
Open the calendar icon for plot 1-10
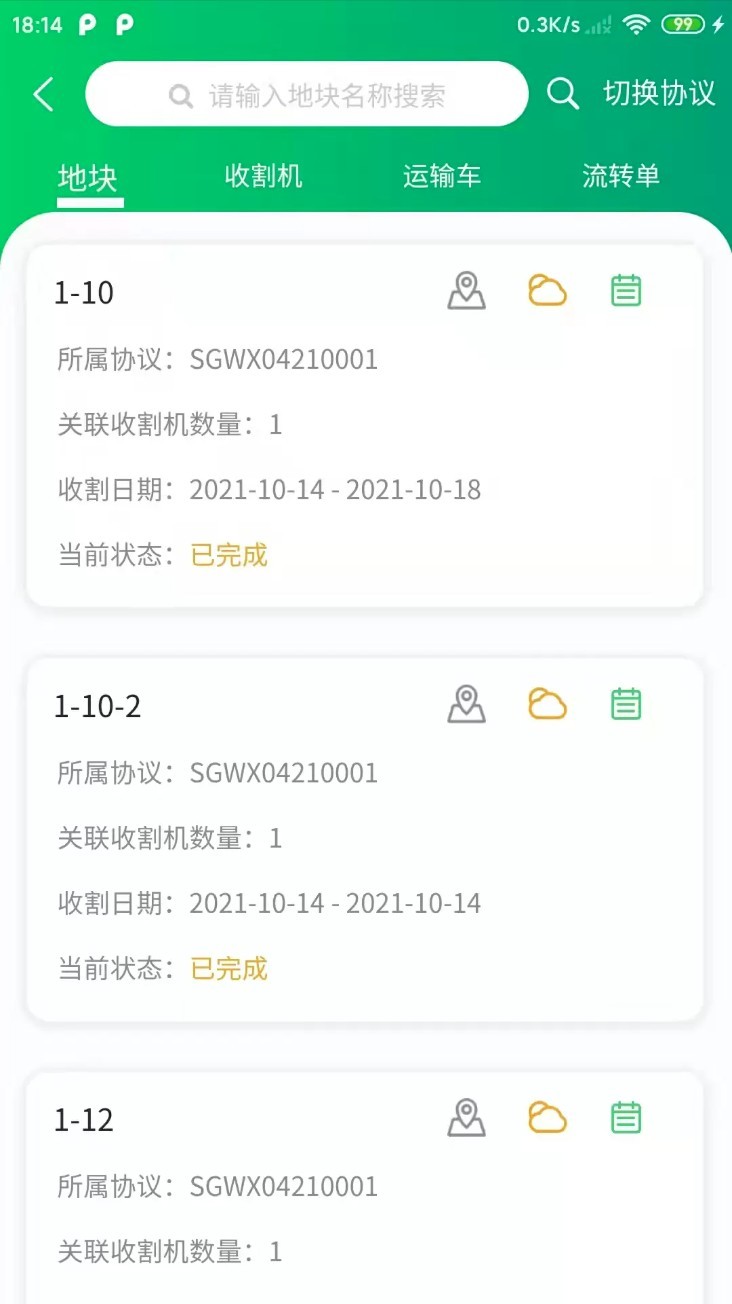(625, 291)
